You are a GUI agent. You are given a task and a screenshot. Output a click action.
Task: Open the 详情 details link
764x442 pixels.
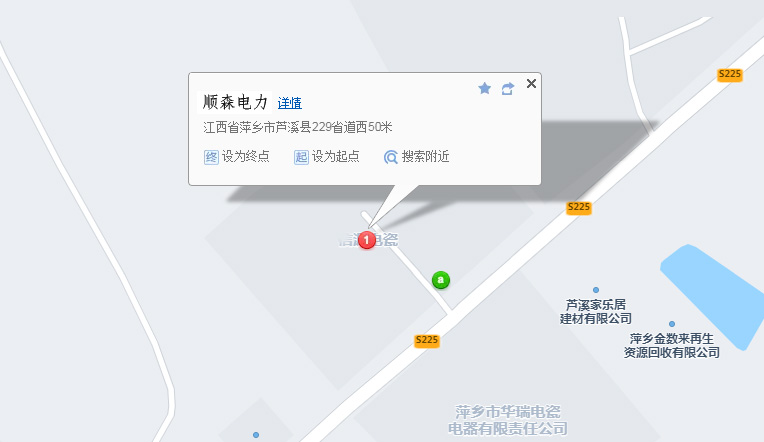[289, 103]
